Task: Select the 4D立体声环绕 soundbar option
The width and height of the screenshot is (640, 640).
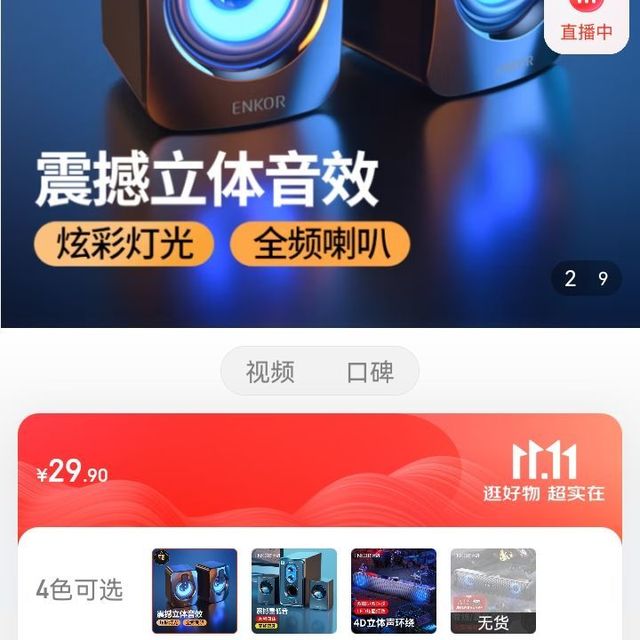Action: point(393,593)
